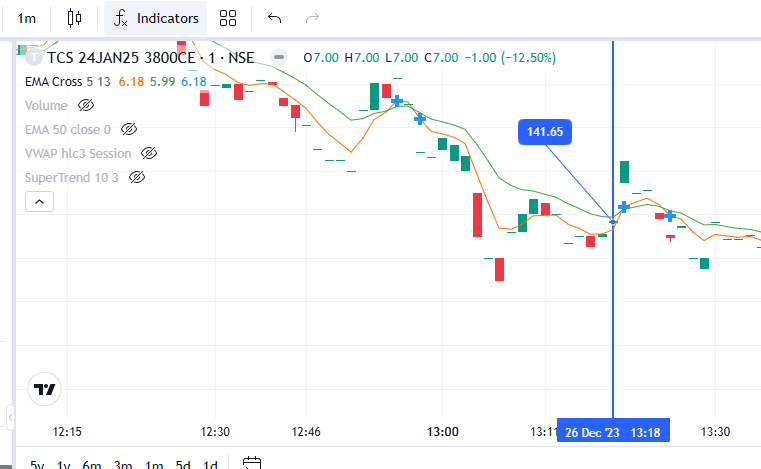Change the candlestick chart type
The image size is (761, 469).
74,18
